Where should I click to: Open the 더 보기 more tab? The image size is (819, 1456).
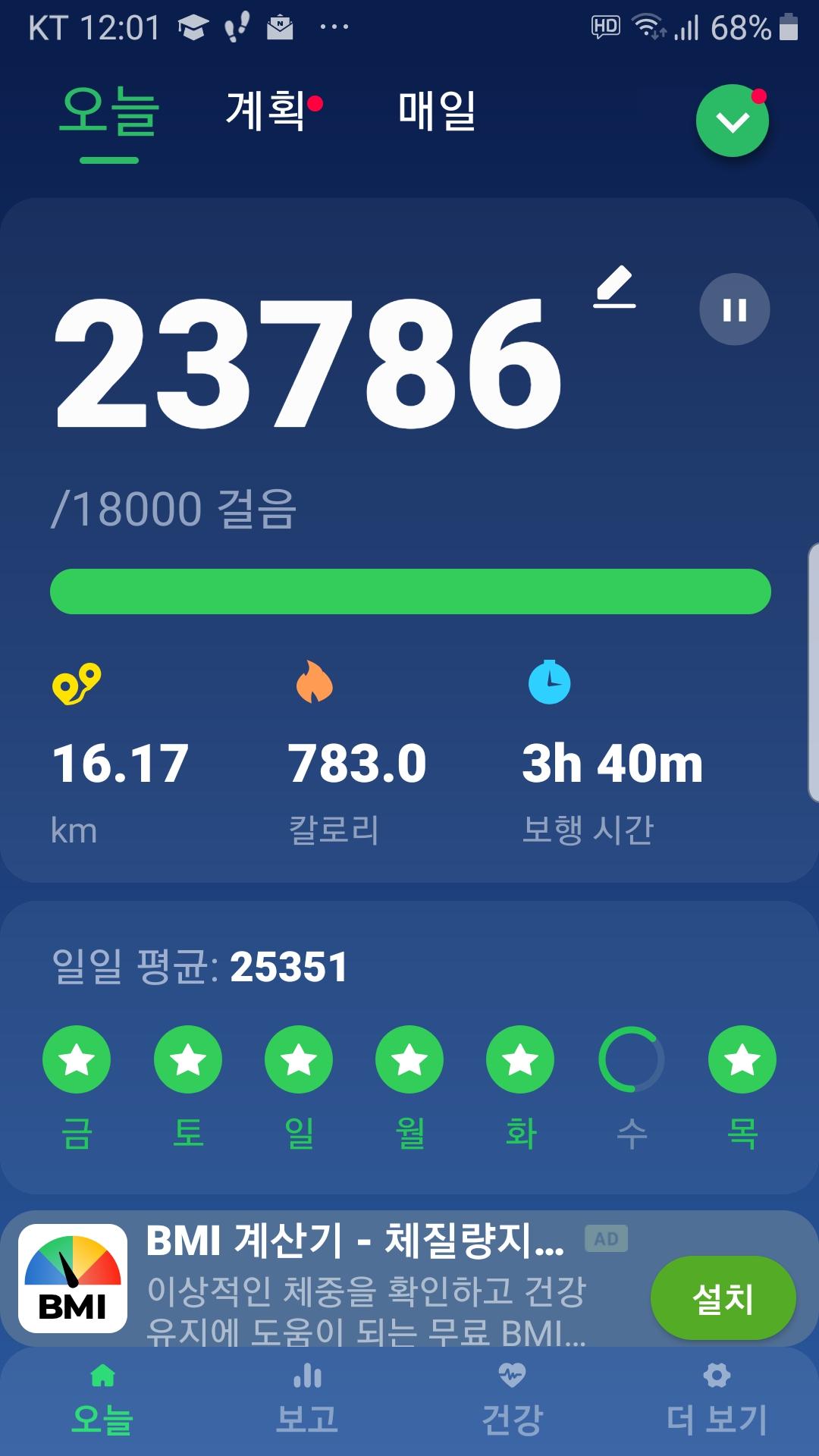pos(717,1400)
